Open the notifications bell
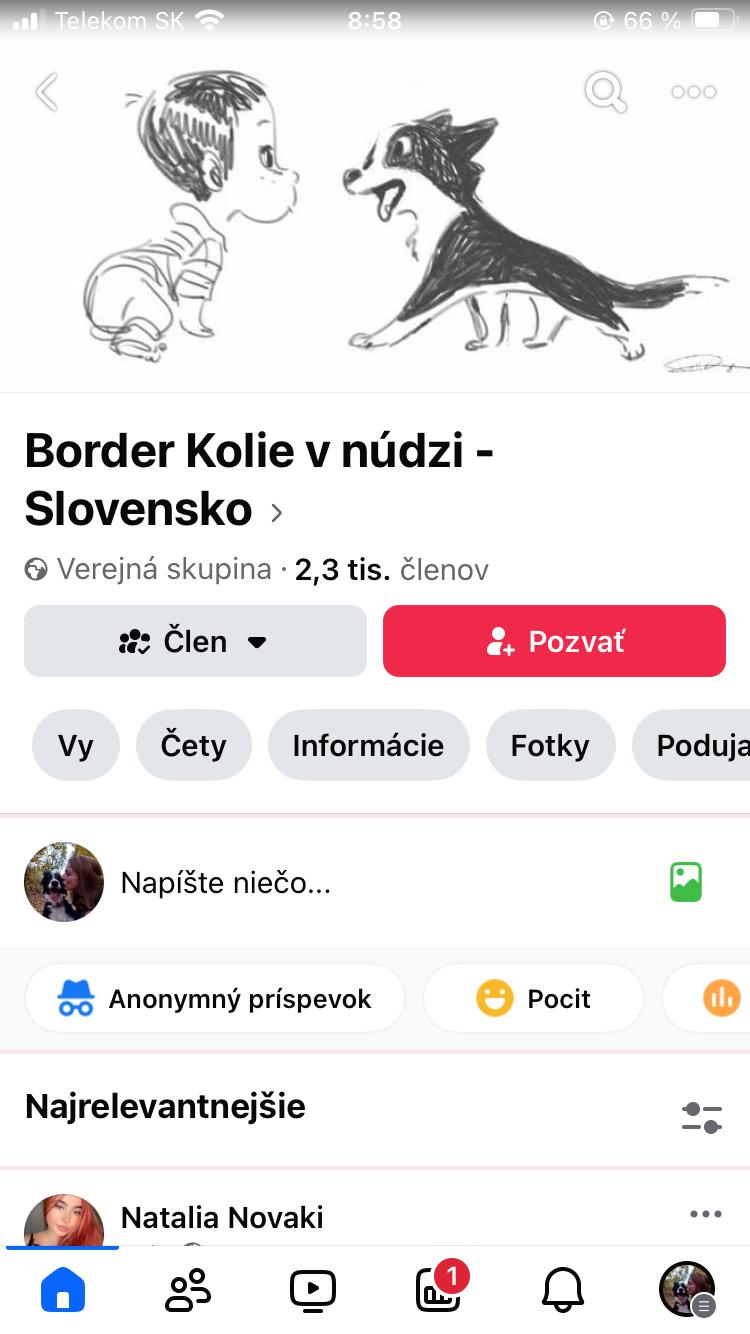The image size is (750, 1334). 563,1290
